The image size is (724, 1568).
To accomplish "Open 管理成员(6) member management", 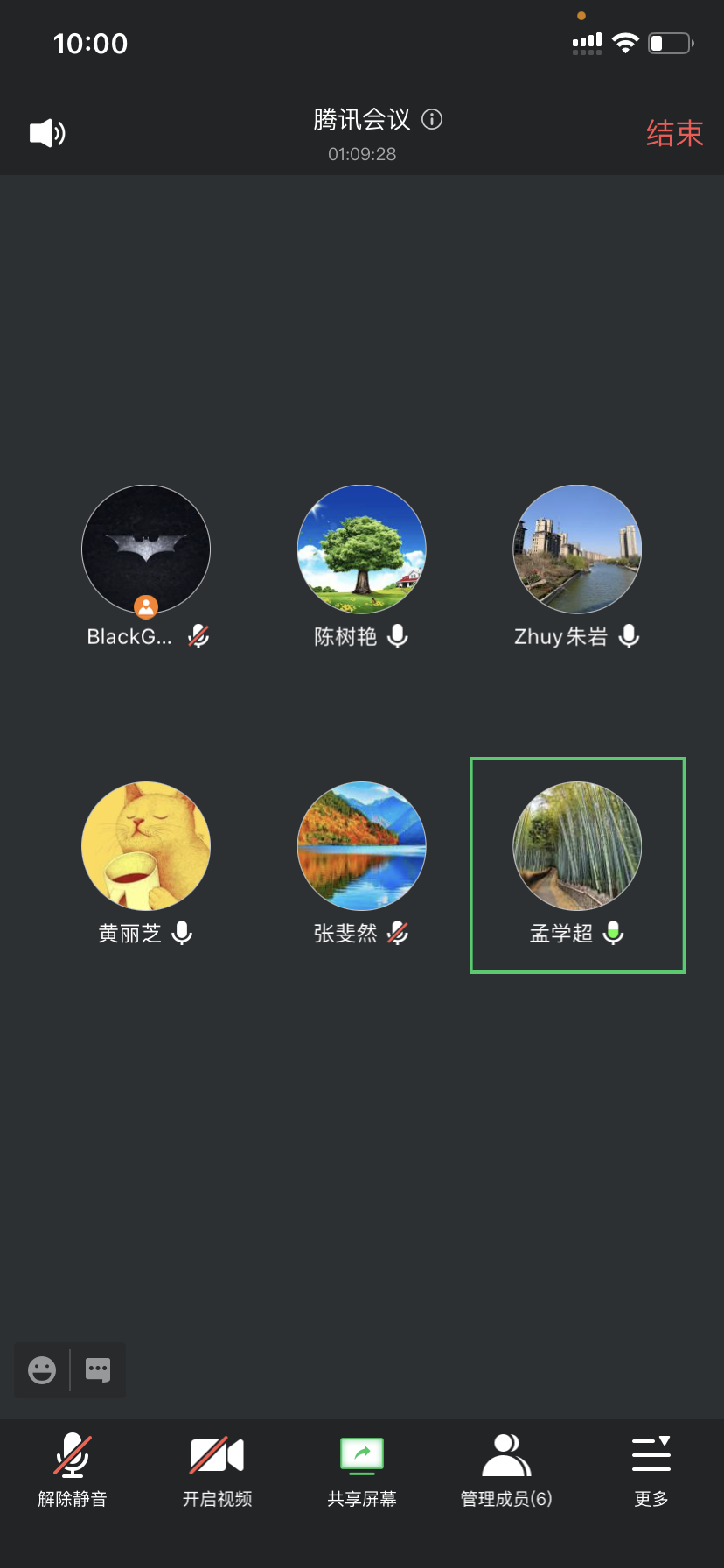I will pyautogui.click(x=506, y=1471).
